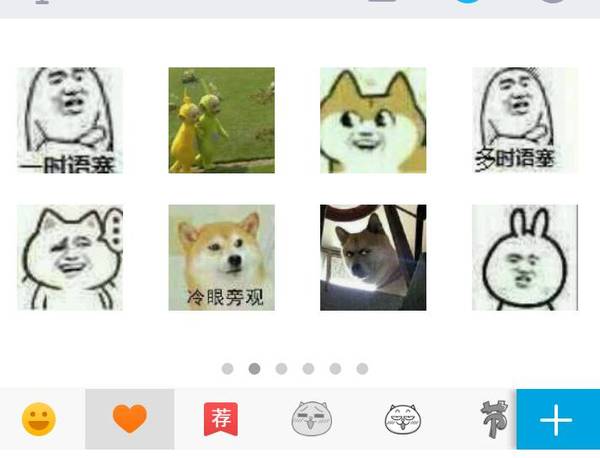
Task: Open the favorites heart tab
Action: coord(130,420)
